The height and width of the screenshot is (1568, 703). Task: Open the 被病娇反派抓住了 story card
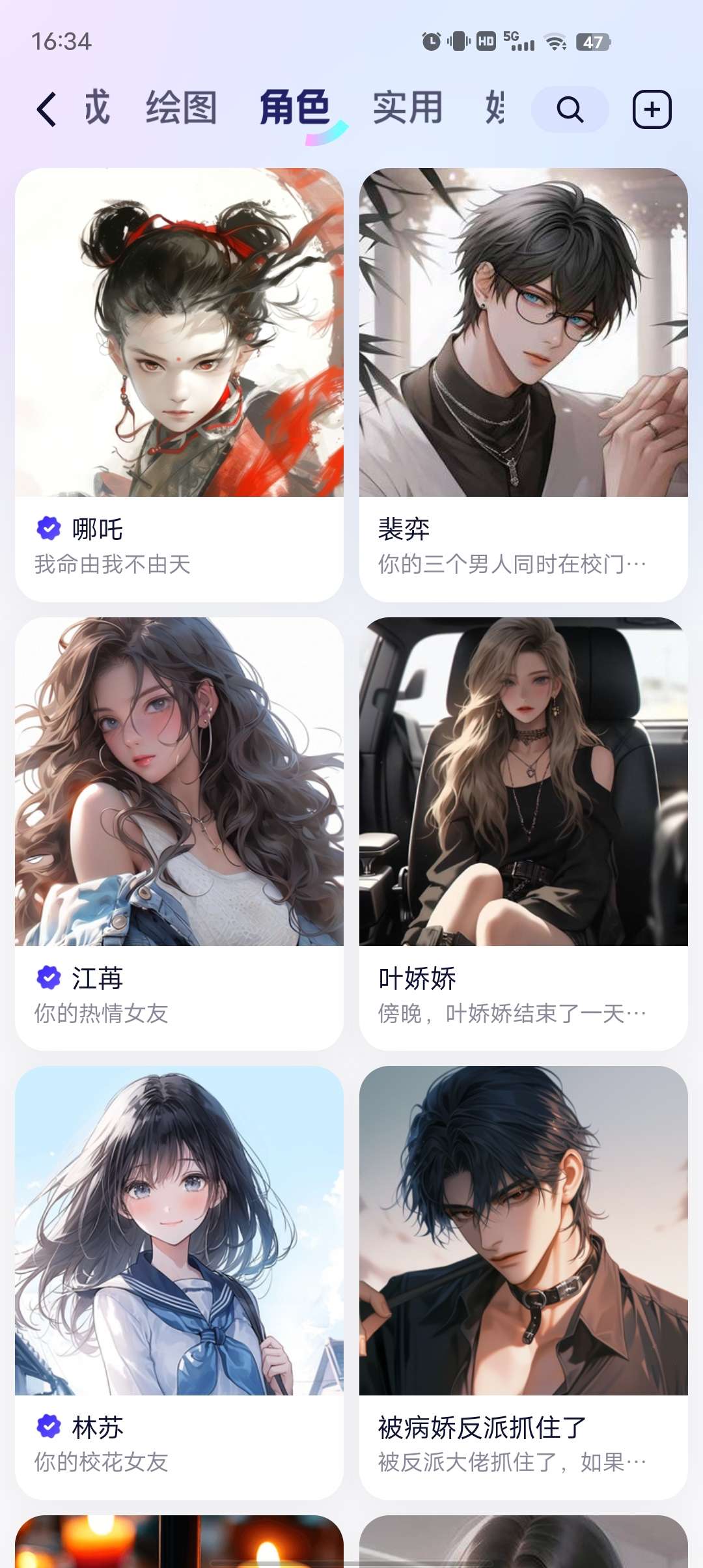523,1283
